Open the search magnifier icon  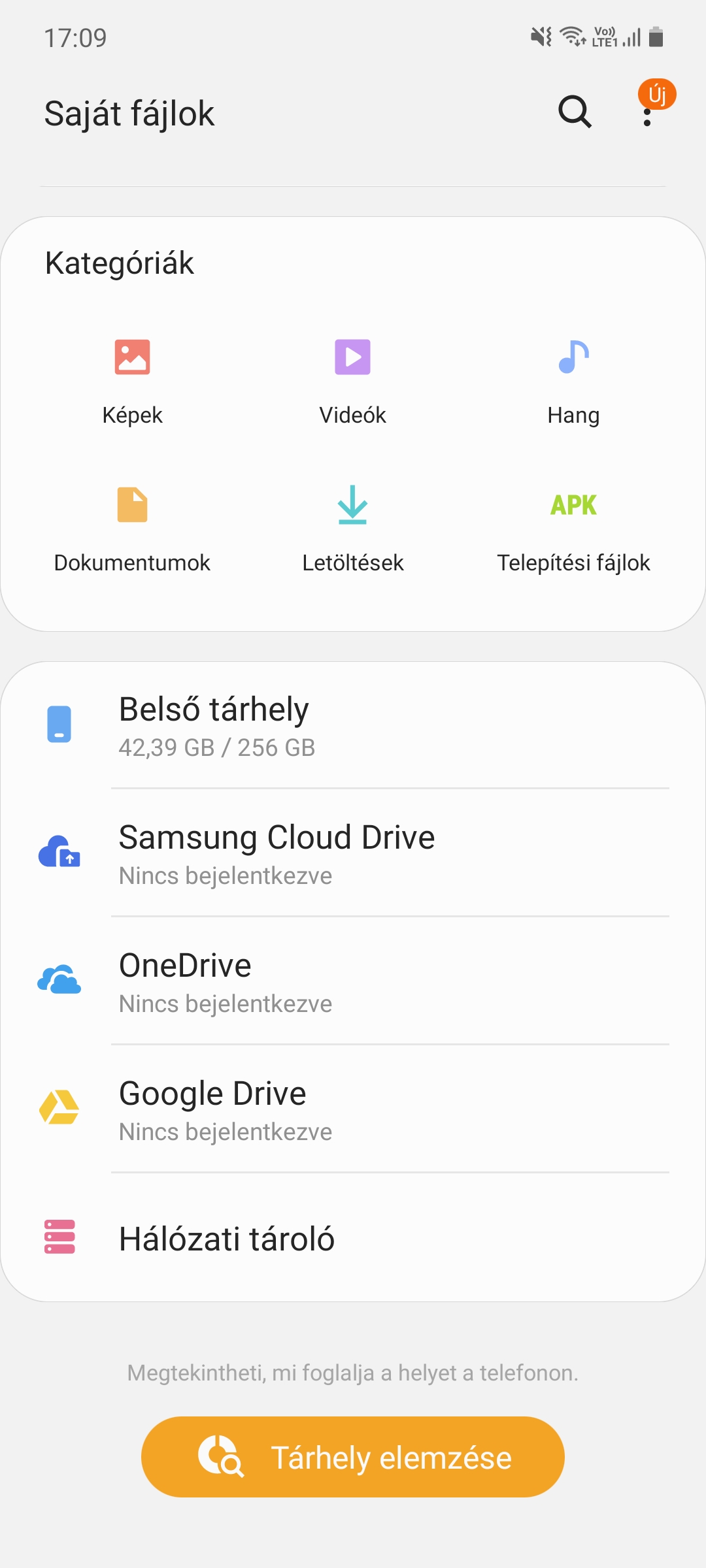(575, 112)
